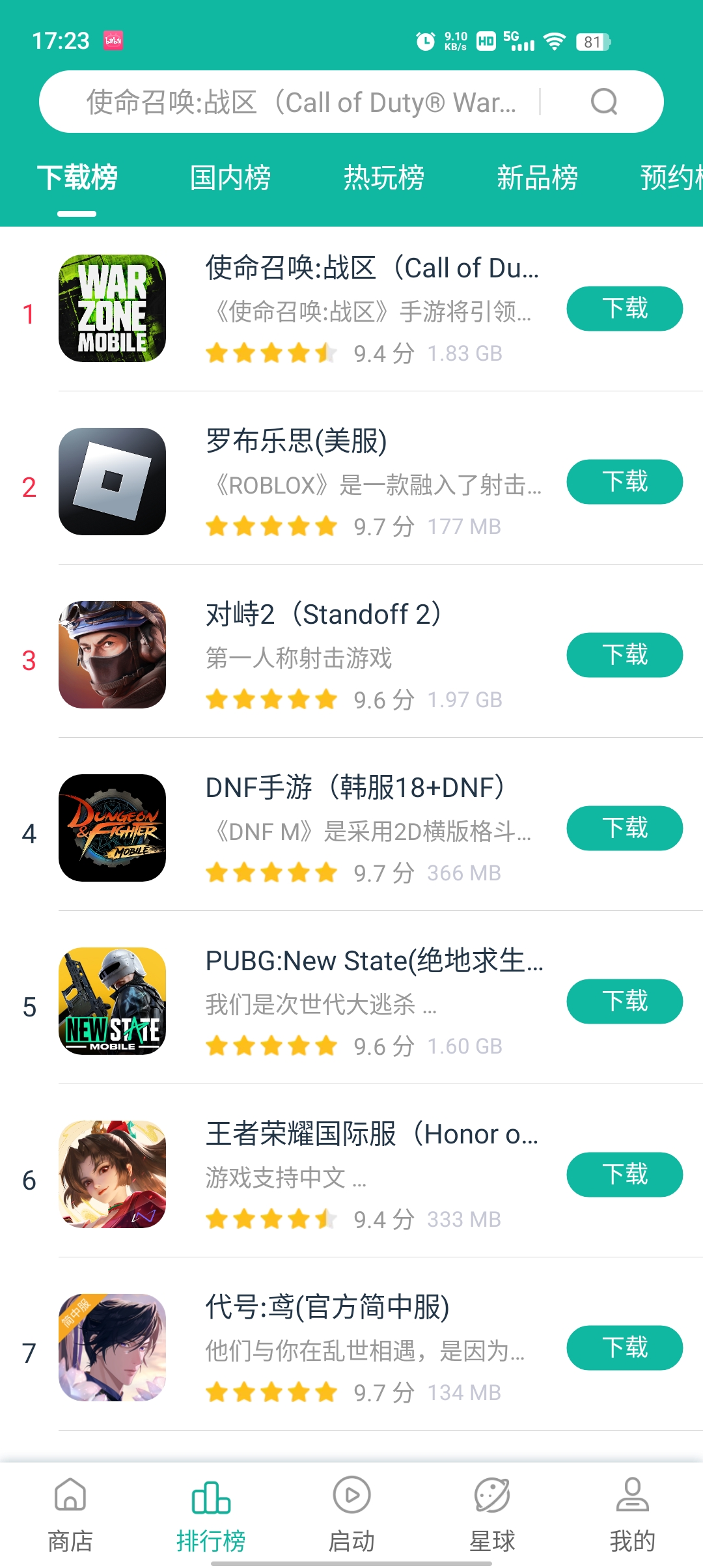Viewport: 703px width, 1568px height.
Task: Download 罗布乐思(美服)
Action: 624,482
